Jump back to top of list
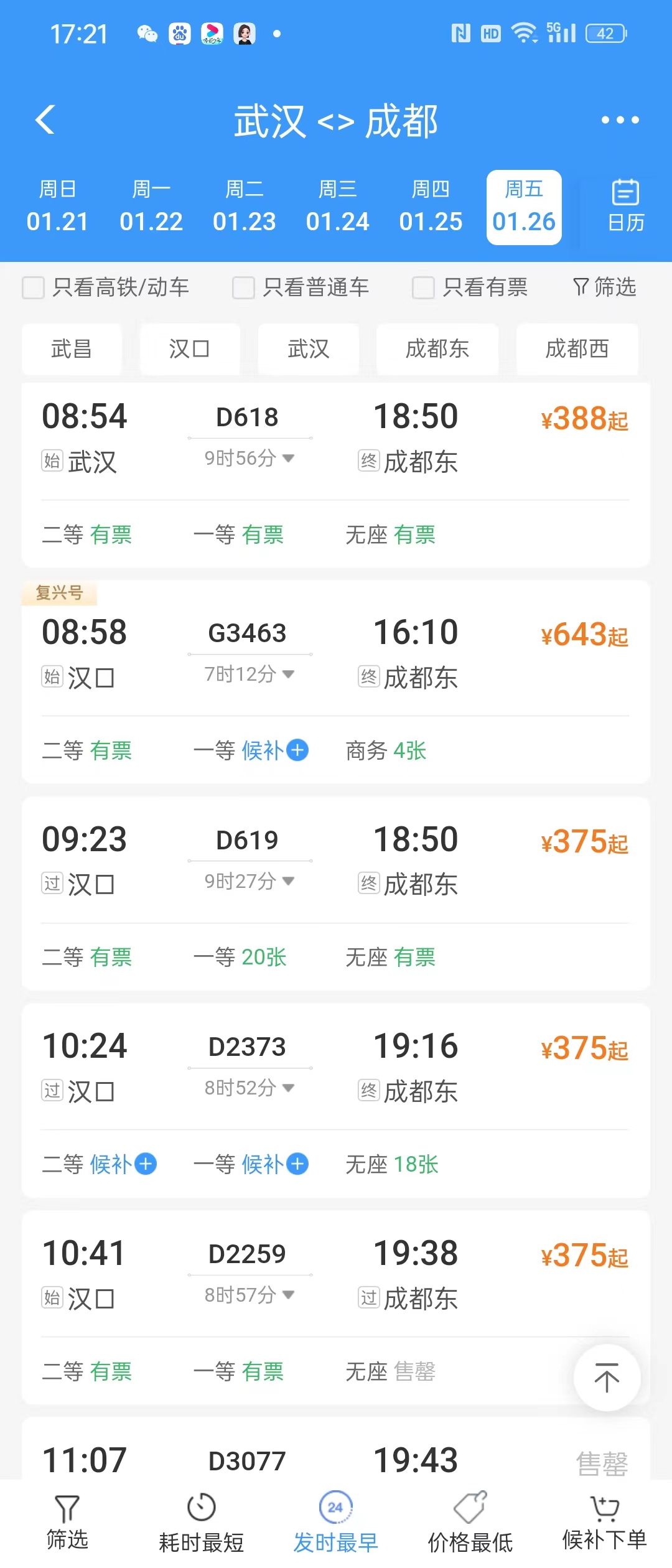This screenshot has width=672, height=1568. pos(607,1378)
